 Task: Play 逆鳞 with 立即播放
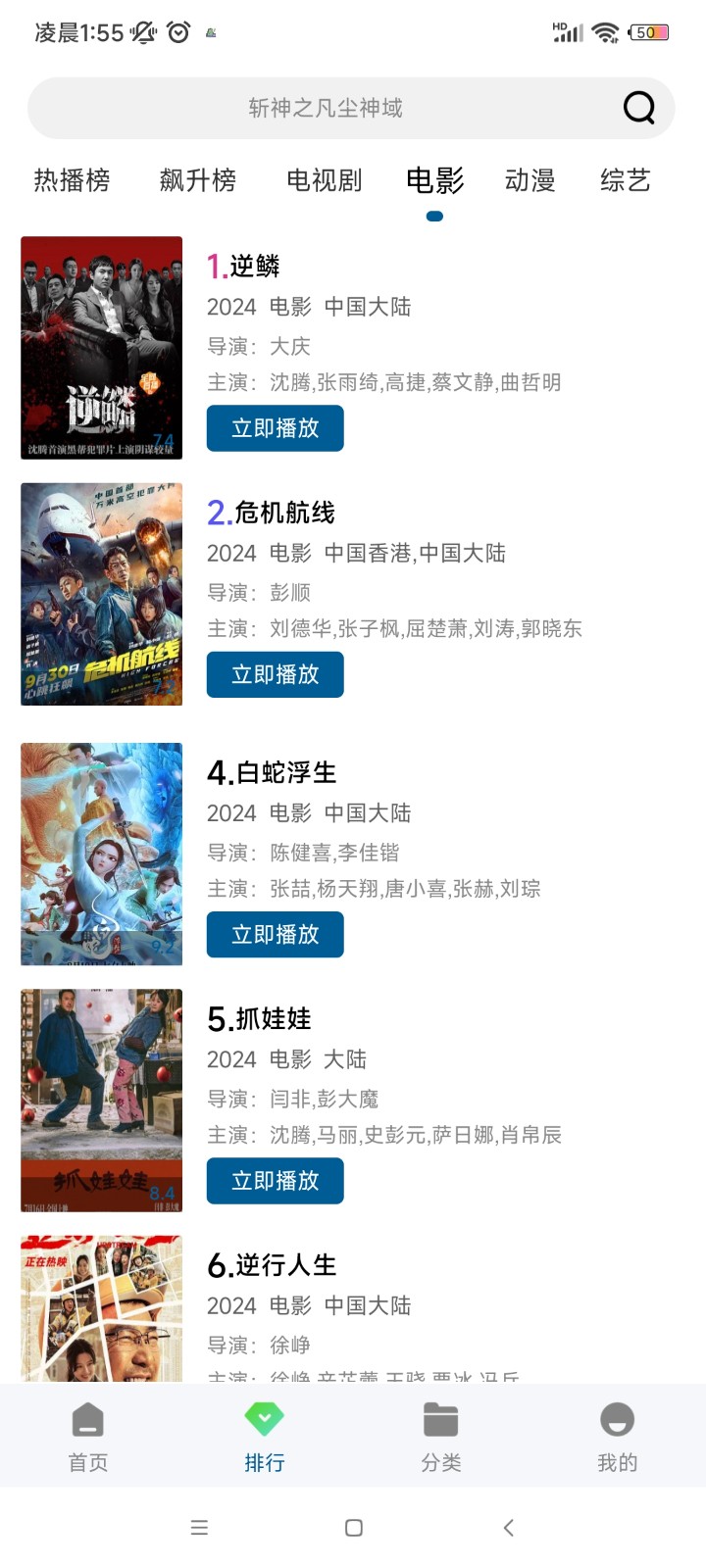(275, 428)
